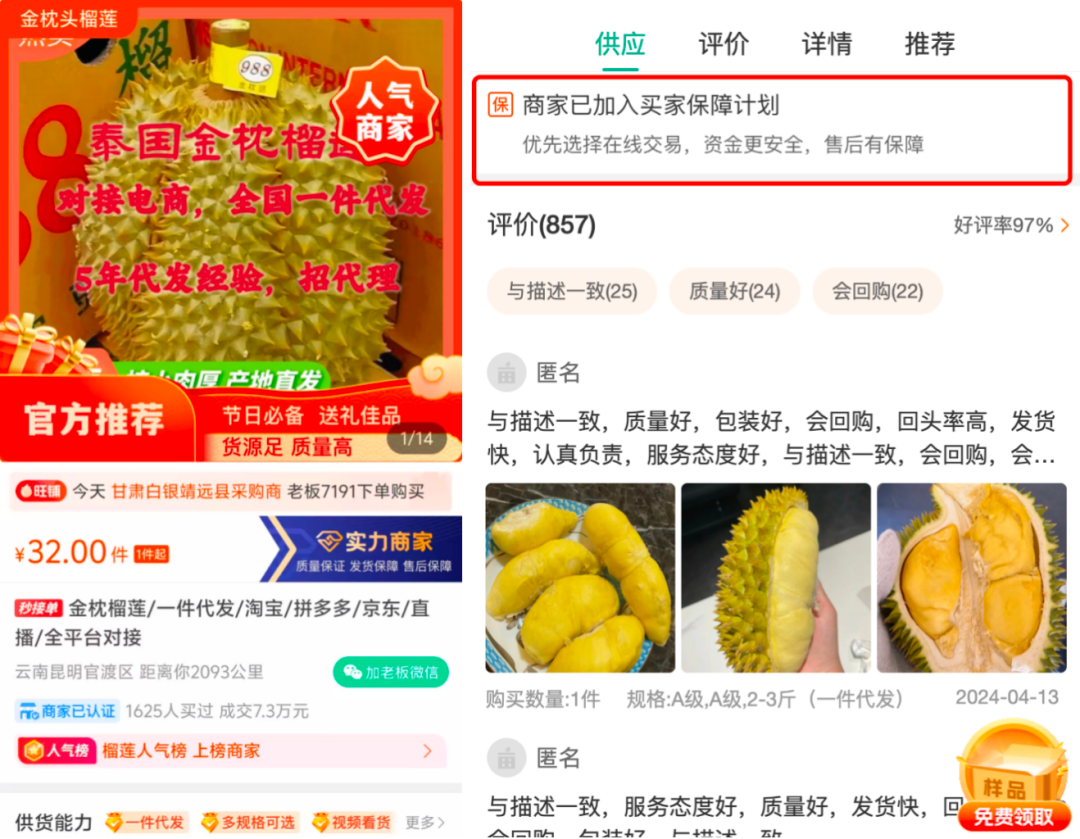Tap 加老板微信 button
1080x839 pixels.
[x=390, y=672]
